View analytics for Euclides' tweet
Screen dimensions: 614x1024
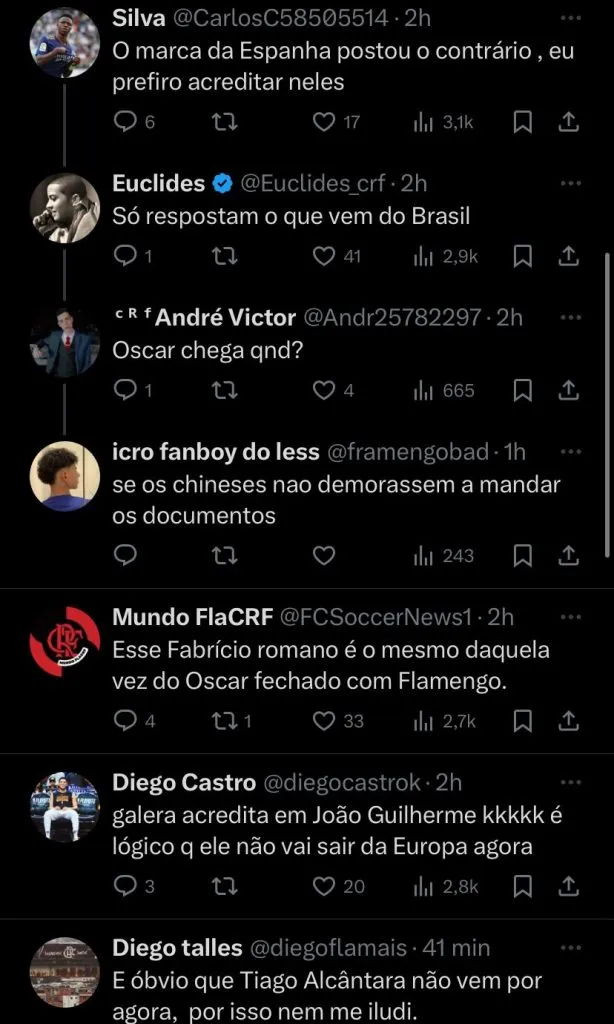pos(447,257)
